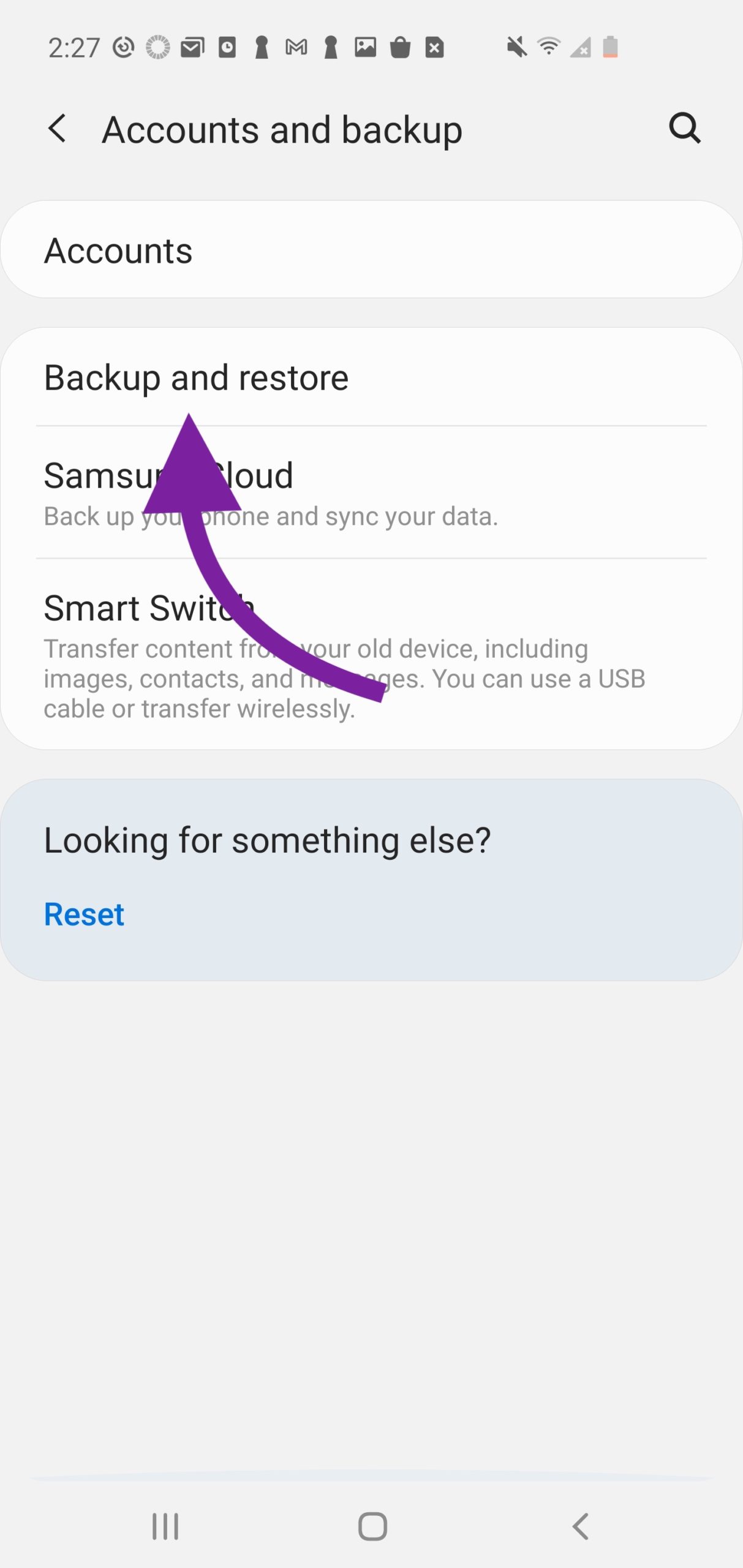Viewport: 743px width, 1568px height.
Task: Tap the Reset link
Action: pyautogui.click(x=84, y=913)
